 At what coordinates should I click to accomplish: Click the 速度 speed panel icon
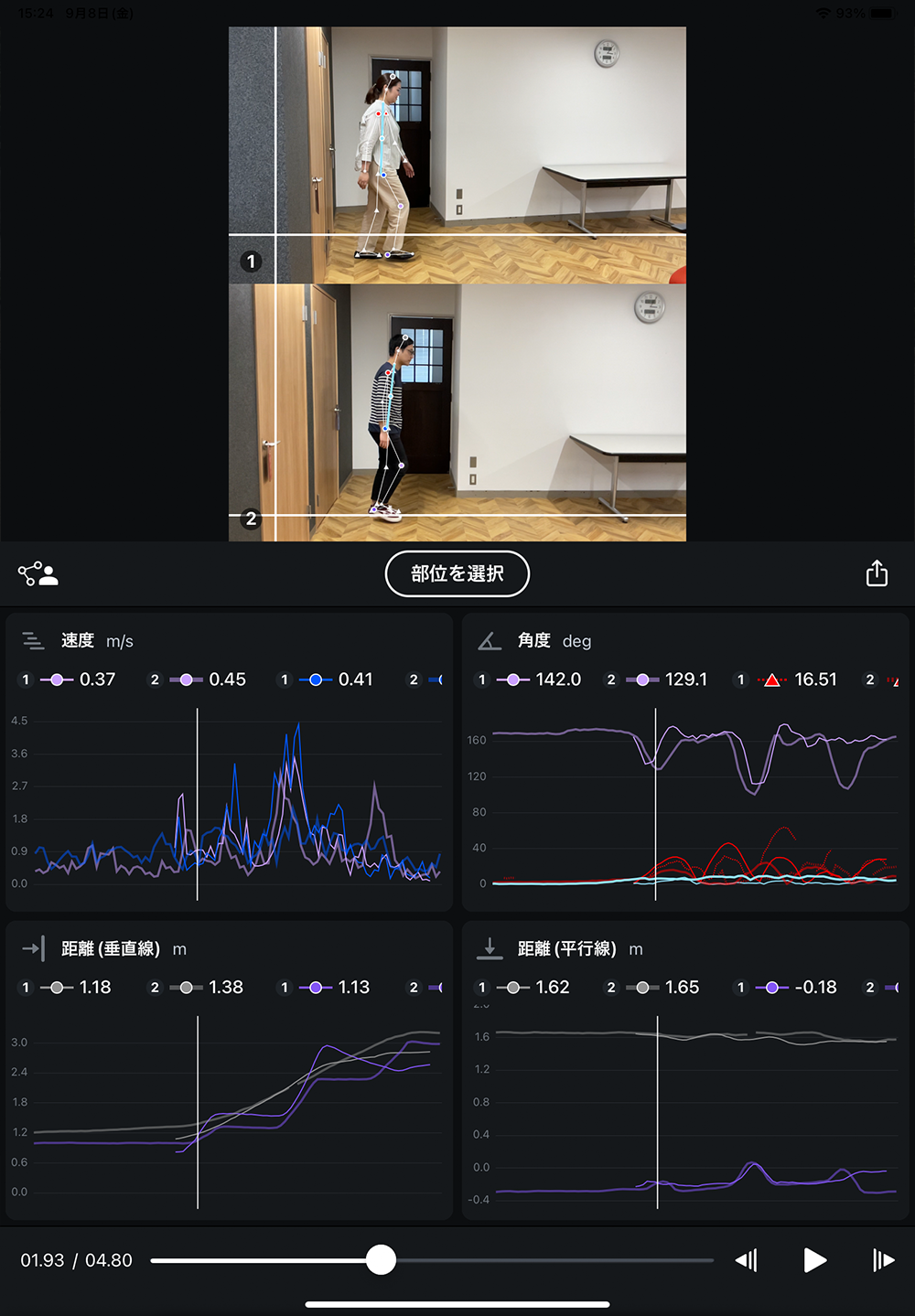coord(33,640)
